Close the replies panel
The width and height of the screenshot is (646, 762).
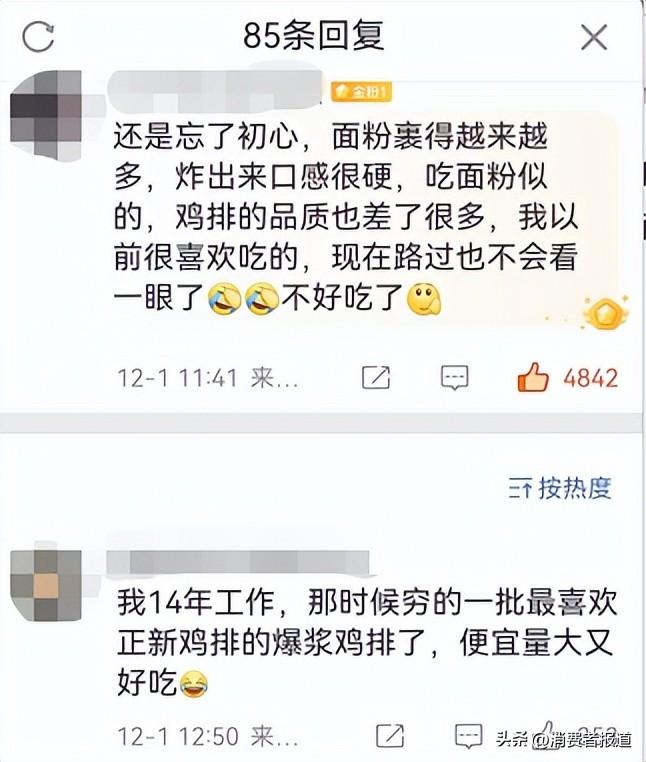point(594,38)
